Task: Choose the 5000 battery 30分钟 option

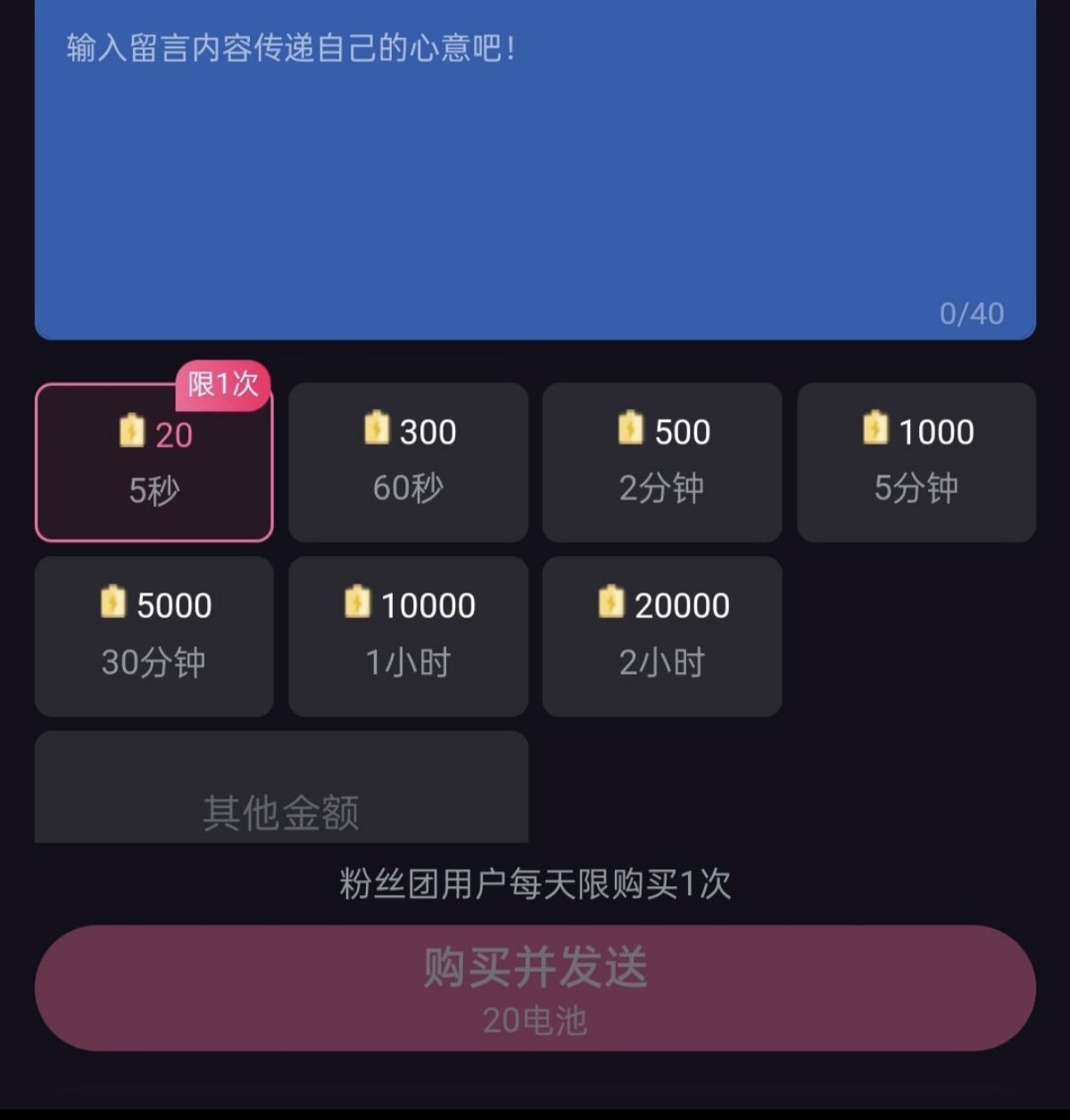Action: pos(154,635)
